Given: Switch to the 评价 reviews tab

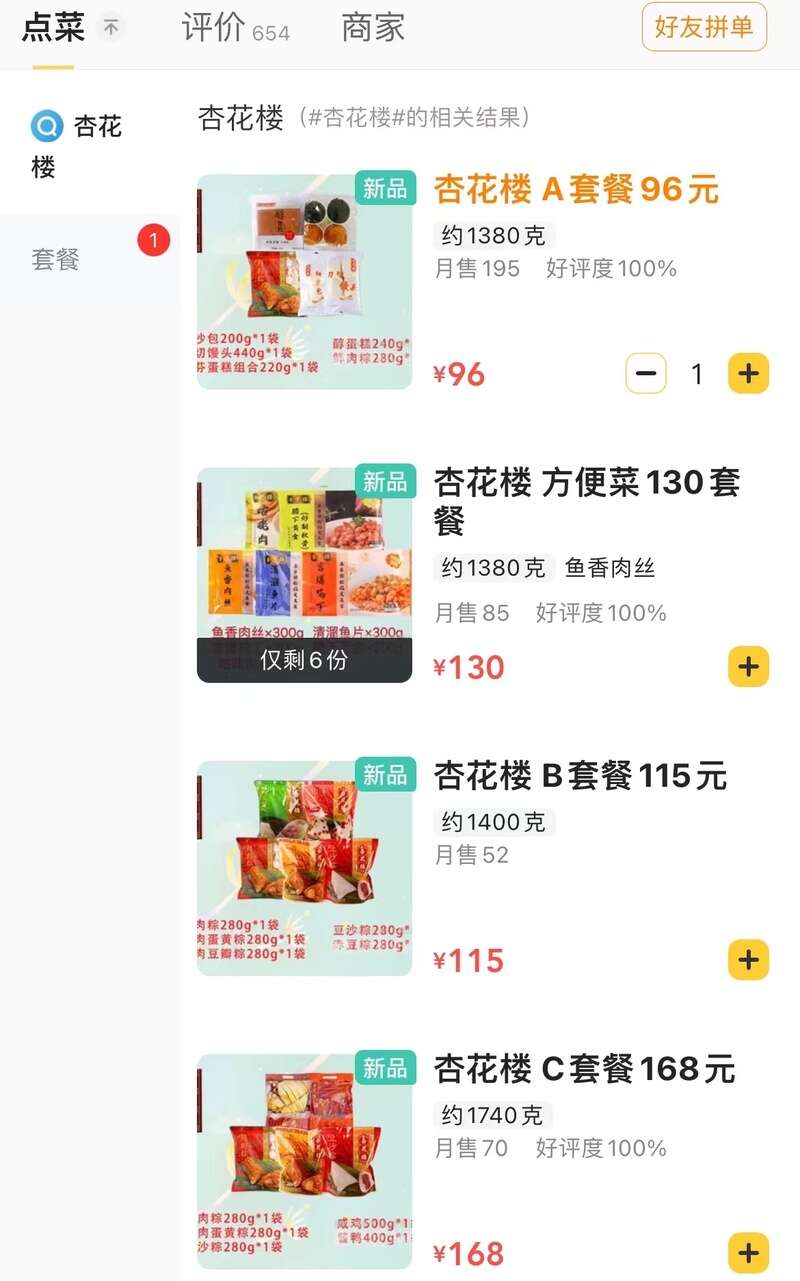Looking at the screenshot, I should point(234,29).
